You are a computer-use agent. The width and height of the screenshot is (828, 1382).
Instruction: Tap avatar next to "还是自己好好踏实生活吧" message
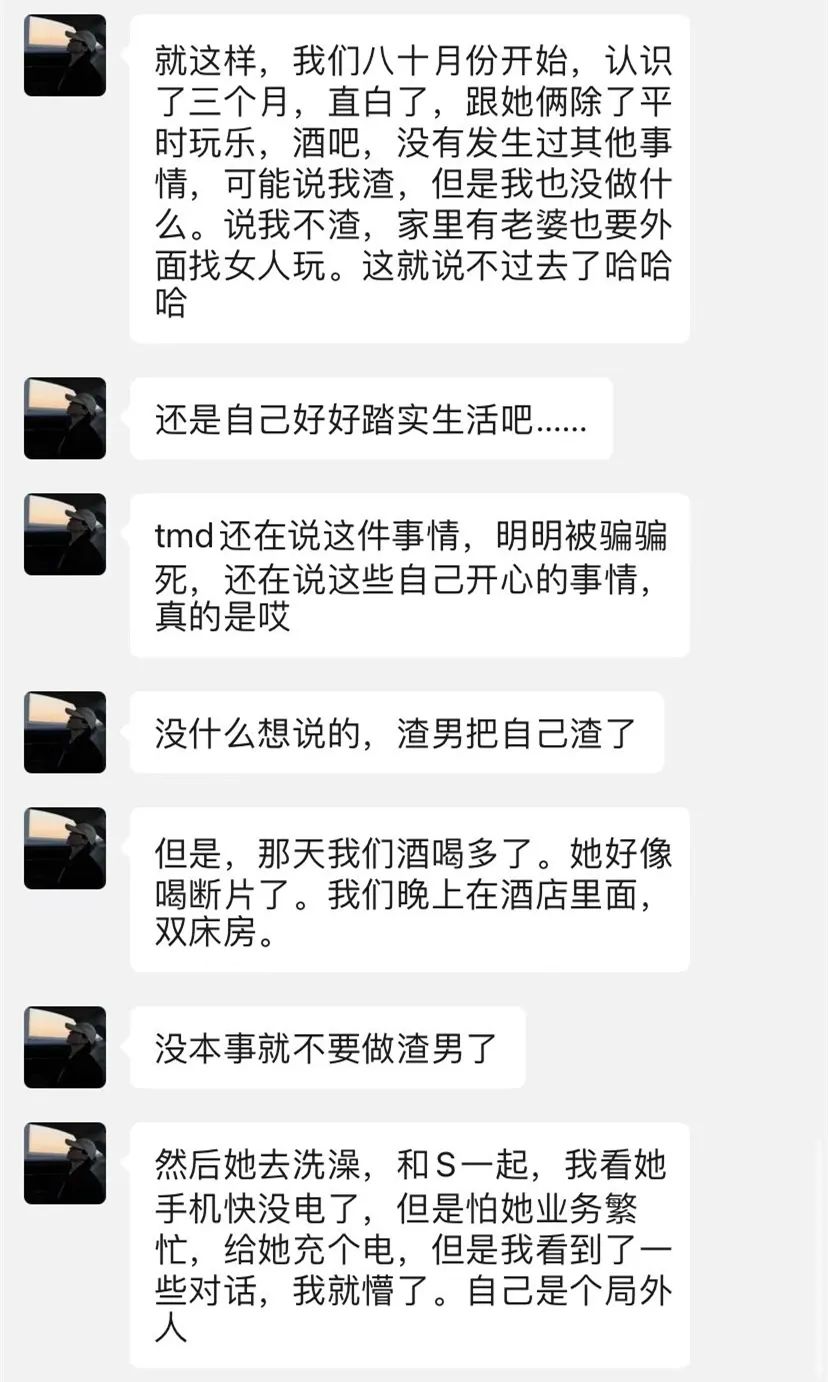[x=65, y=418]
